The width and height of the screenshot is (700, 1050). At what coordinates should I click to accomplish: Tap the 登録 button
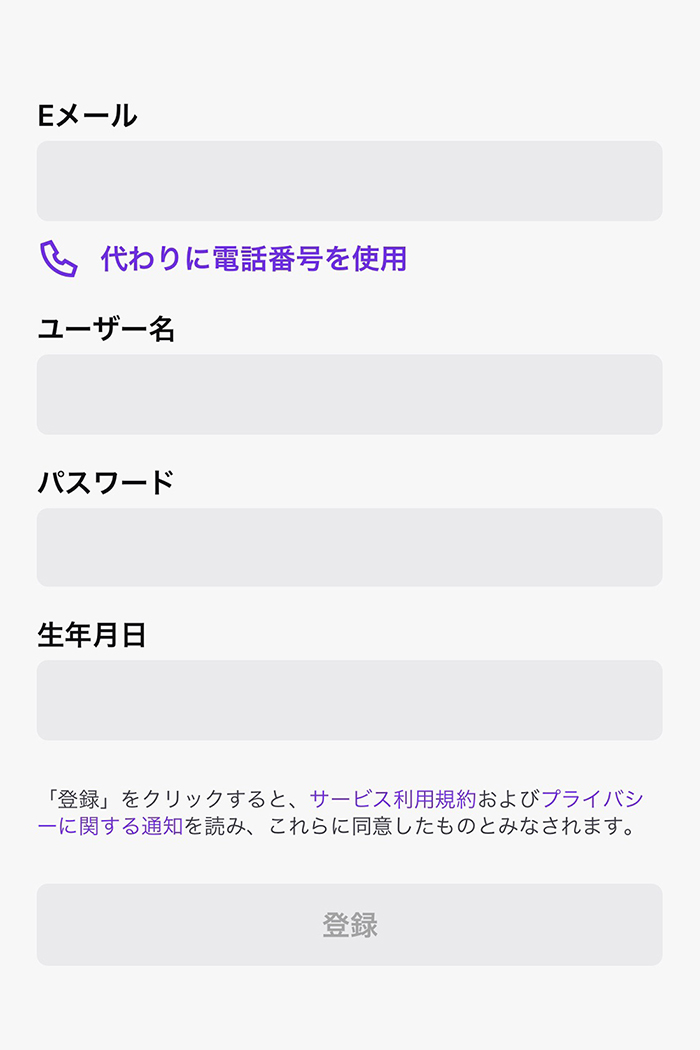coord(349,924)
